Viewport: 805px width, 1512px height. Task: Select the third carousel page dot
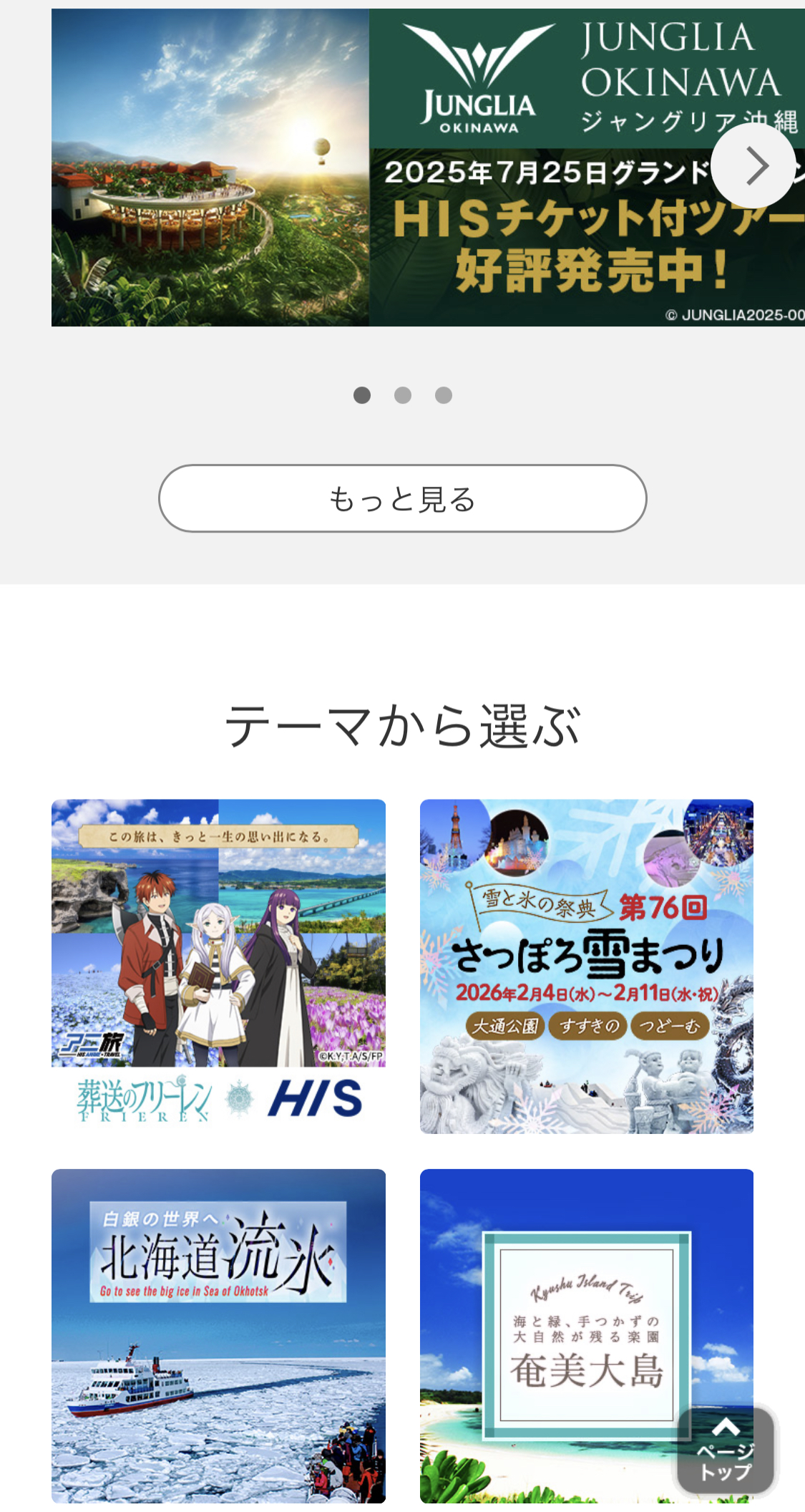click(x=444, y=395)
